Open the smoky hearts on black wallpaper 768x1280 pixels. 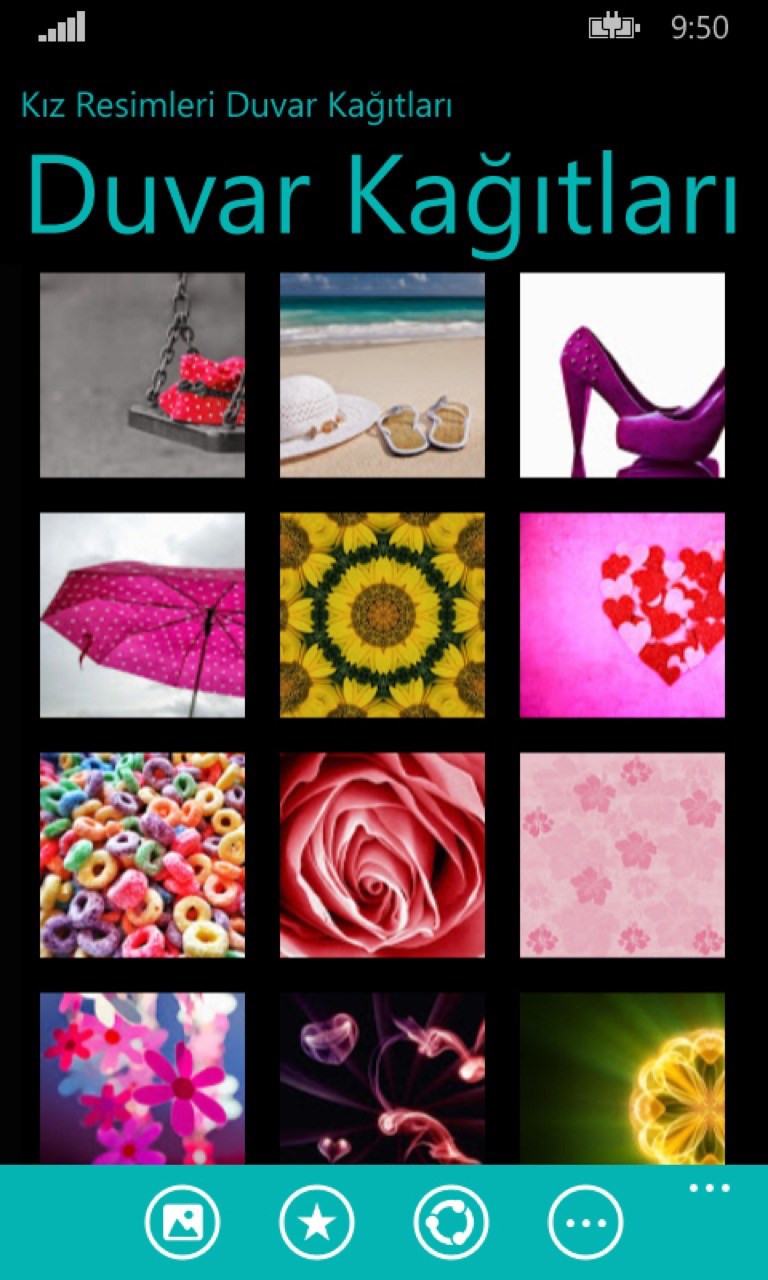click(382, 1078)
